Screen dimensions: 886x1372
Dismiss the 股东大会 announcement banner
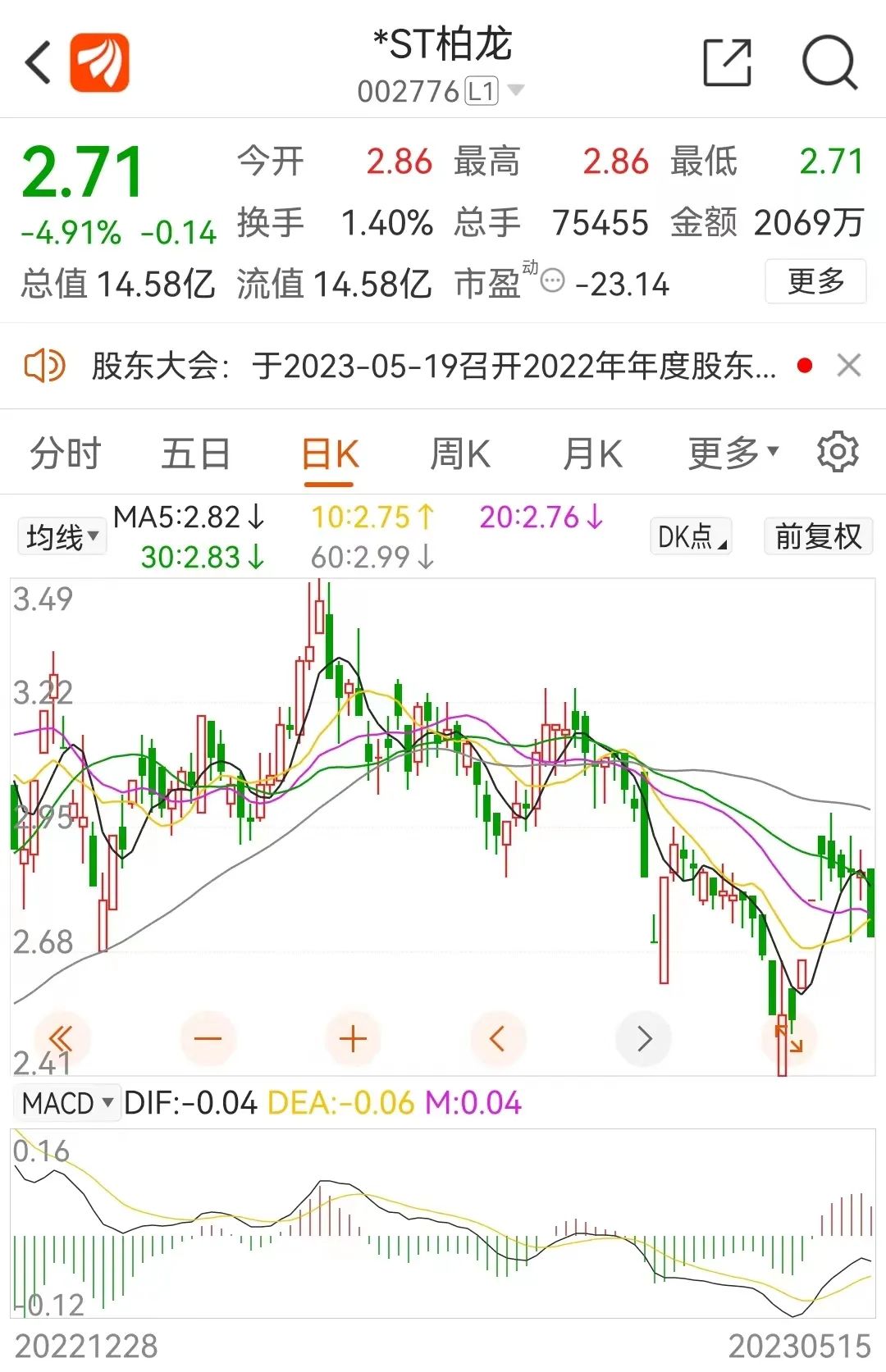pyautogui.click(x=848, y=365)
